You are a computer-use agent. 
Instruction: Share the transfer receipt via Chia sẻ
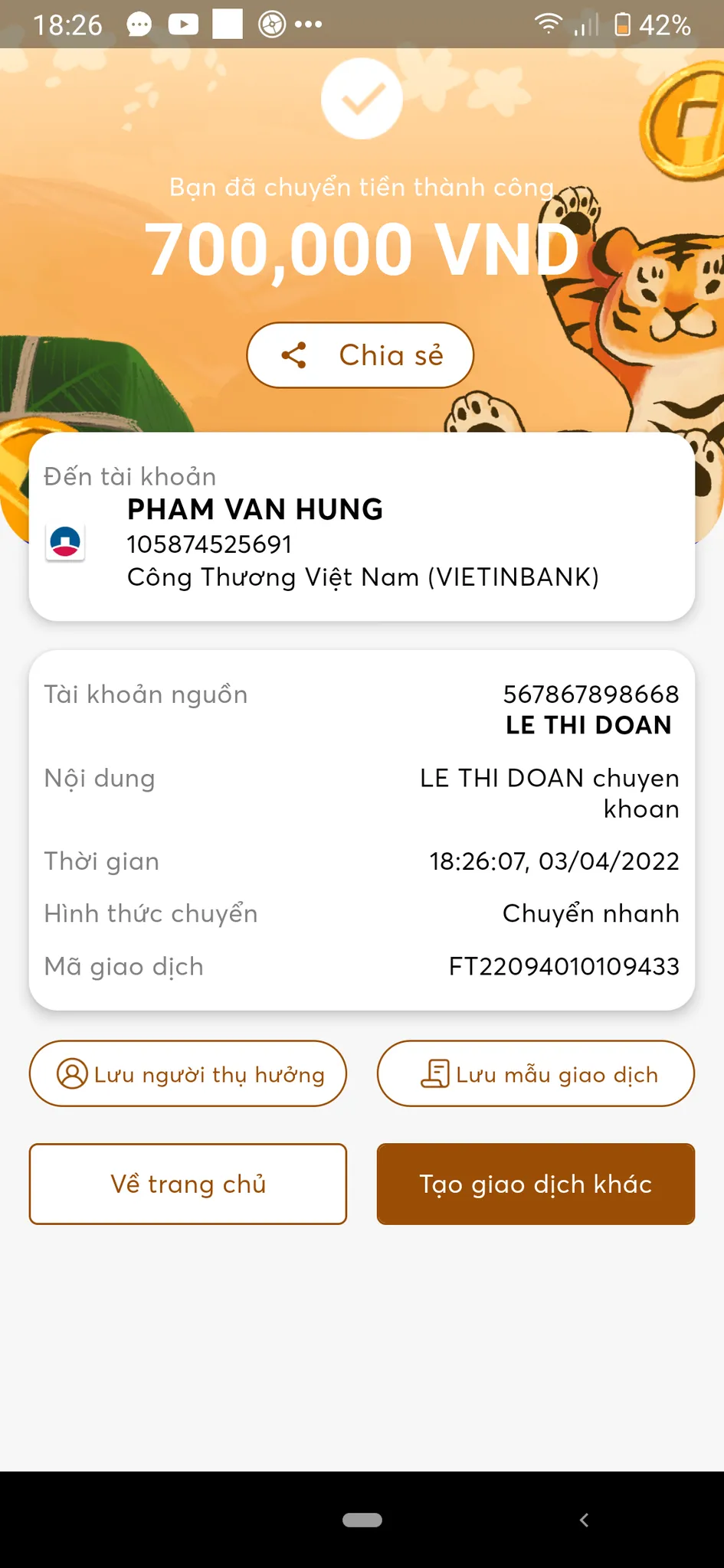point(360,355)
